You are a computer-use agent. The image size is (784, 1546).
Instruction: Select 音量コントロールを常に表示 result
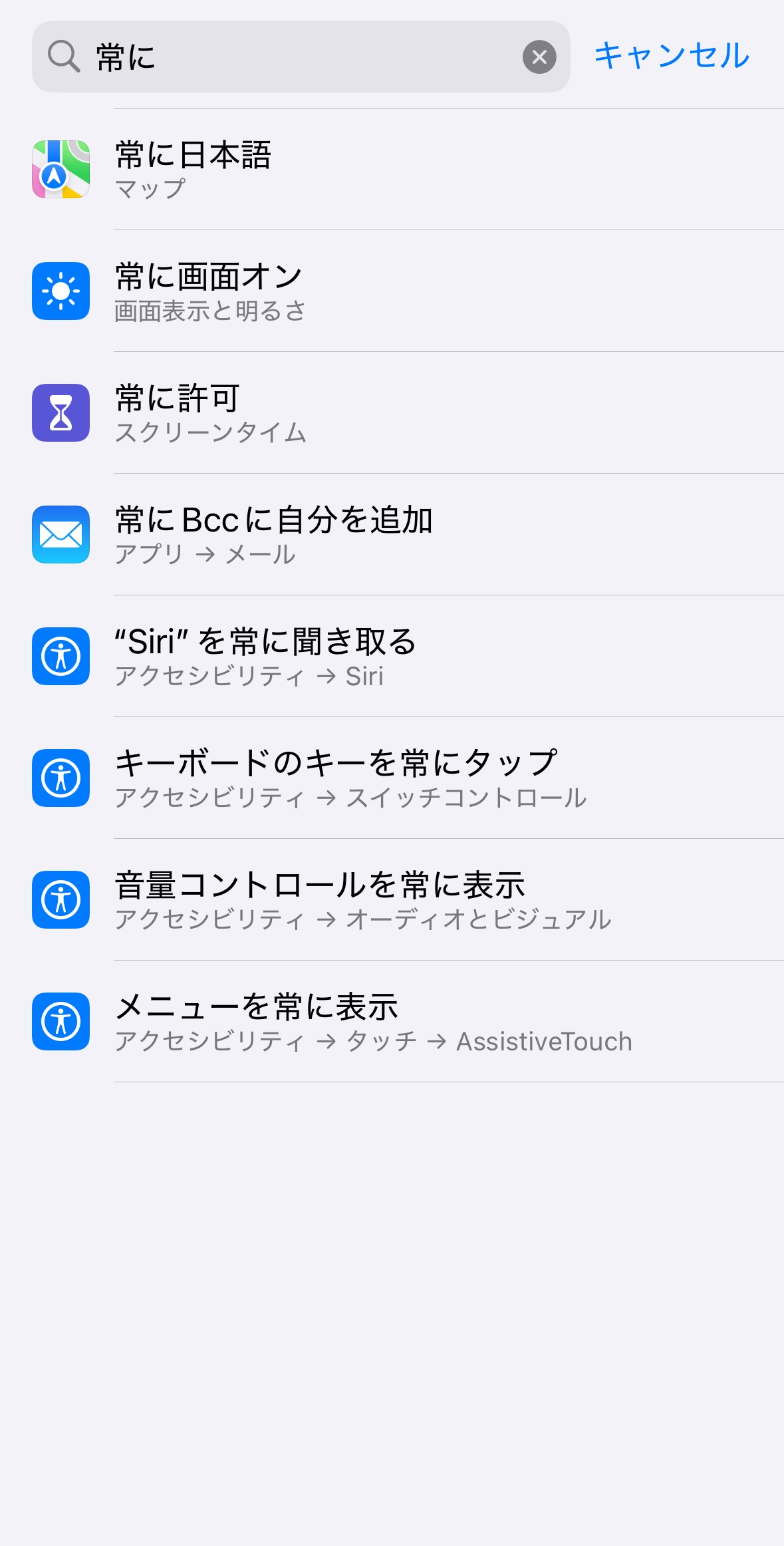[399, 900]
